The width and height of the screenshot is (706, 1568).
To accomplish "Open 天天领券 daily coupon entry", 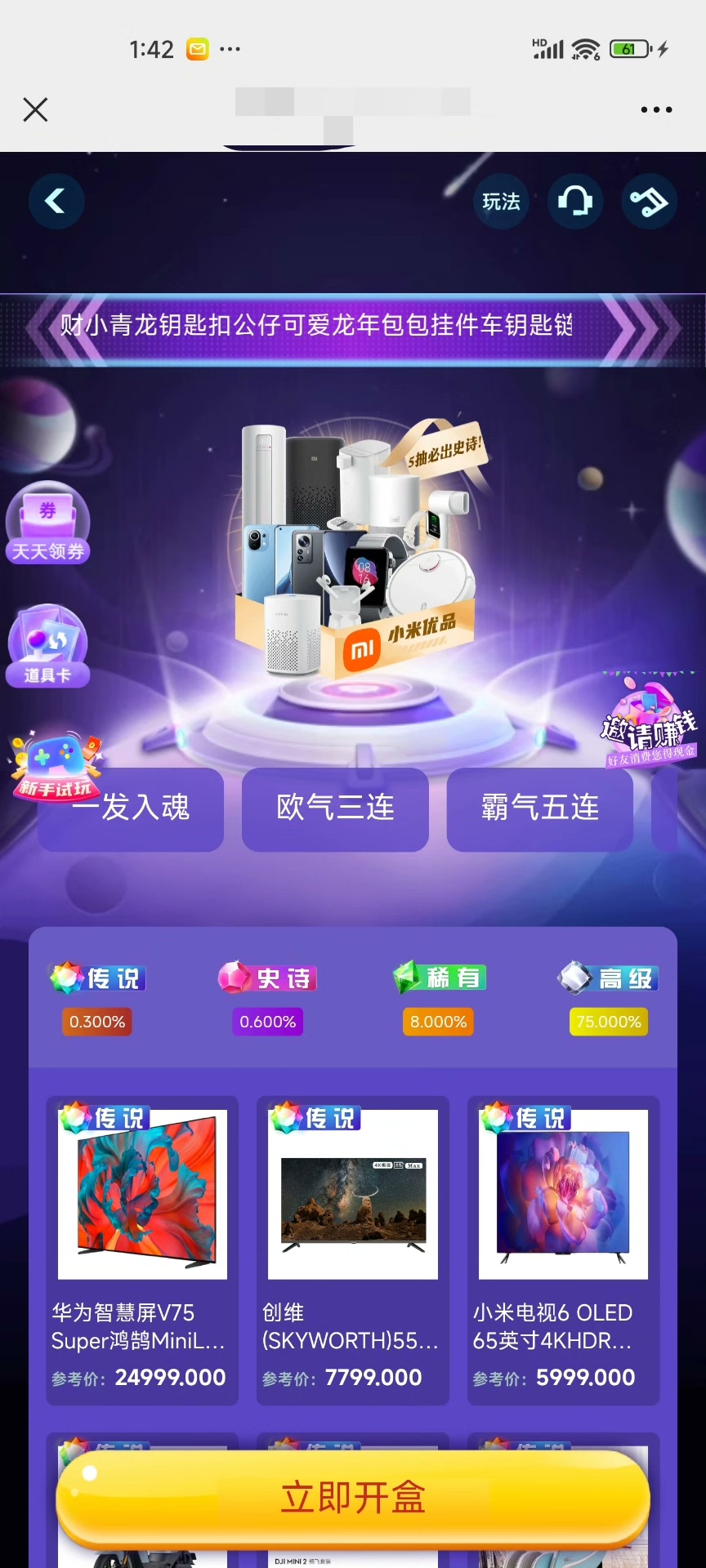I will [47, 524].
